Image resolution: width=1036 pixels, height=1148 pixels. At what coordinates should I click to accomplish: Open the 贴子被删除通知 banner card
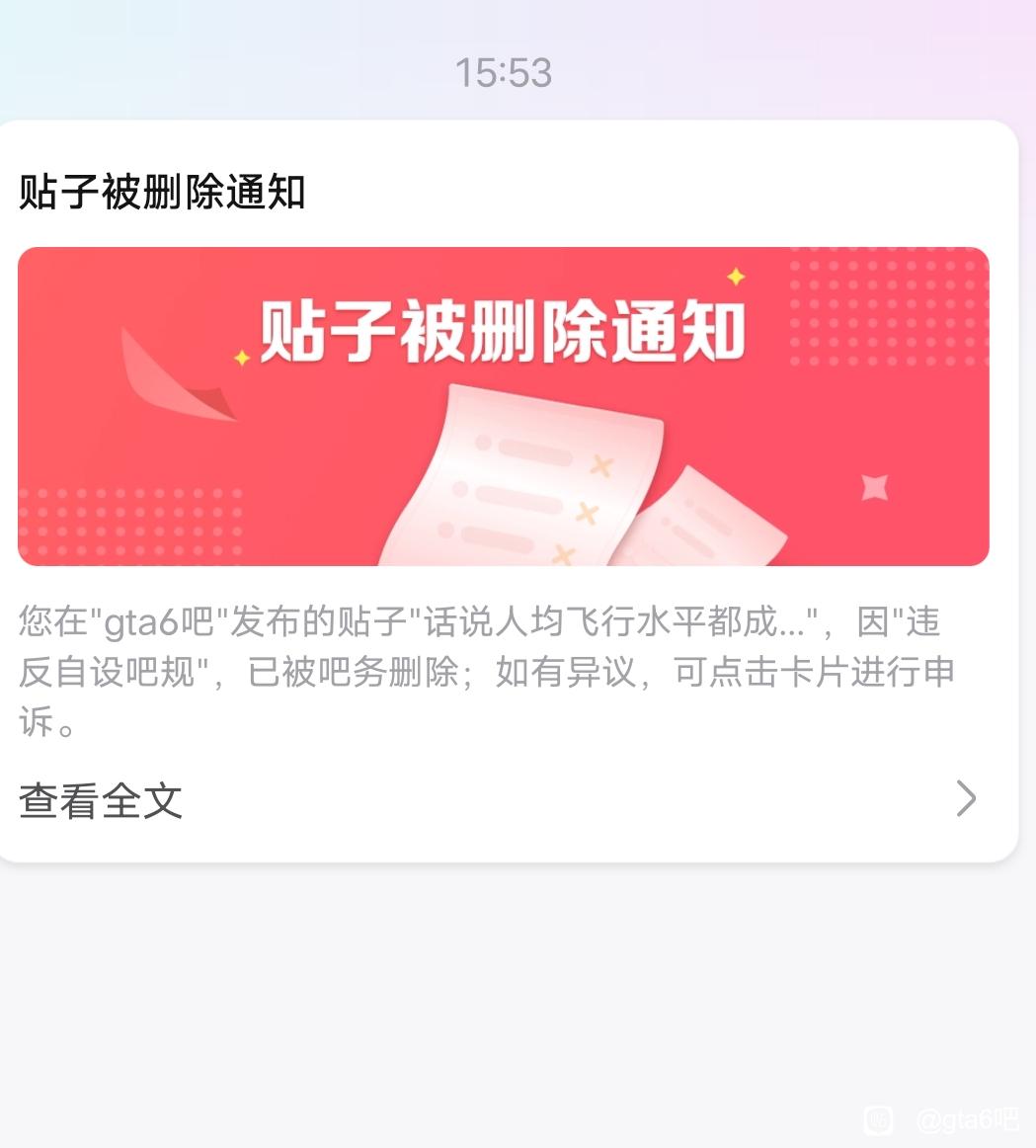(x=503, y=406)
